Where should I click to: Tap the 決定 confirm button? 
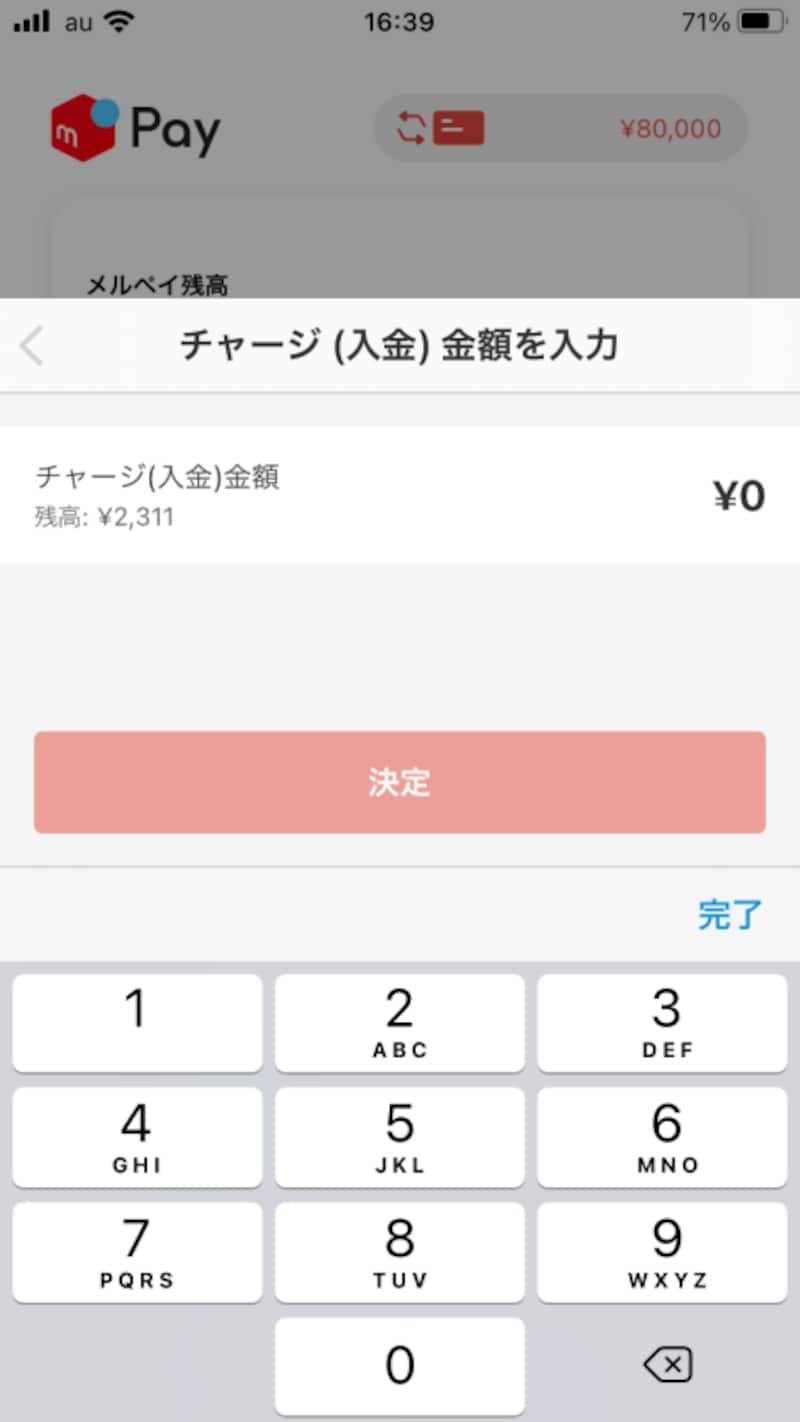pyautogui.click(x=400, y=783)
